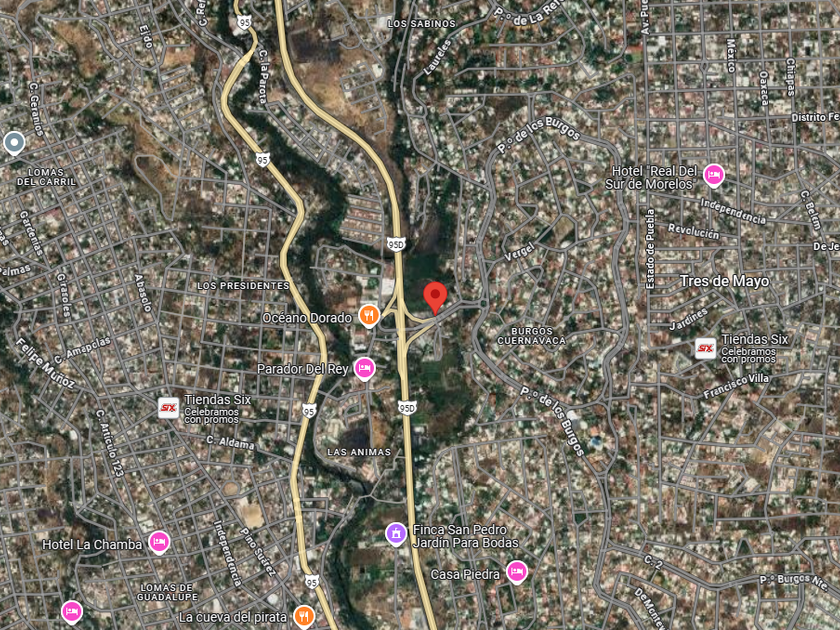840x630 pixels.
Task: Select the Parador Del Rey hotel marker
Action: (364, 368)
